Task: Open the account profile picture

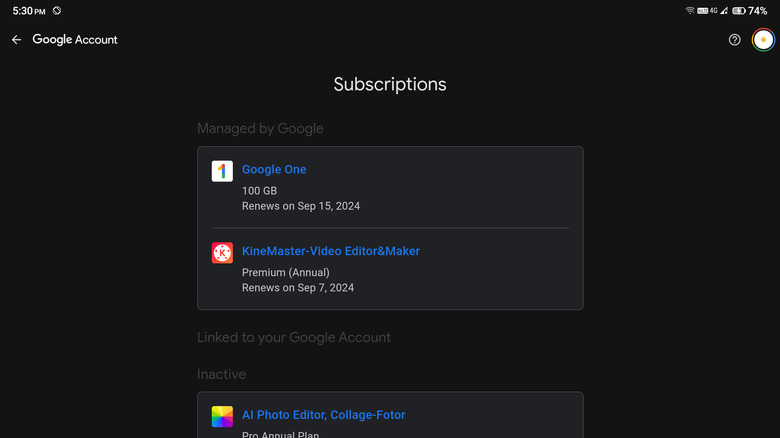Action: point(763,40)
